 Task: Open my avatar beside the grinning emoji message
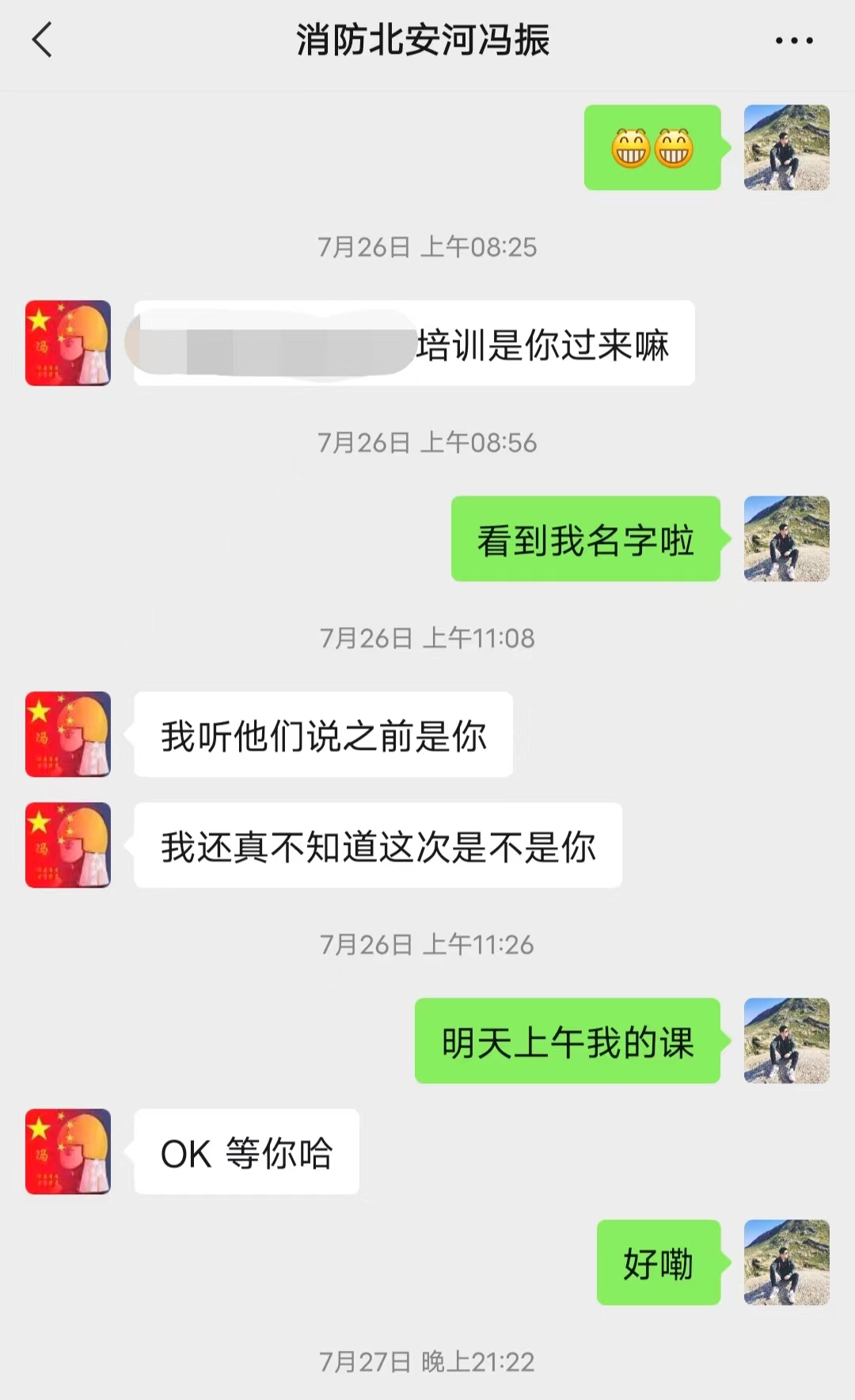786,147
